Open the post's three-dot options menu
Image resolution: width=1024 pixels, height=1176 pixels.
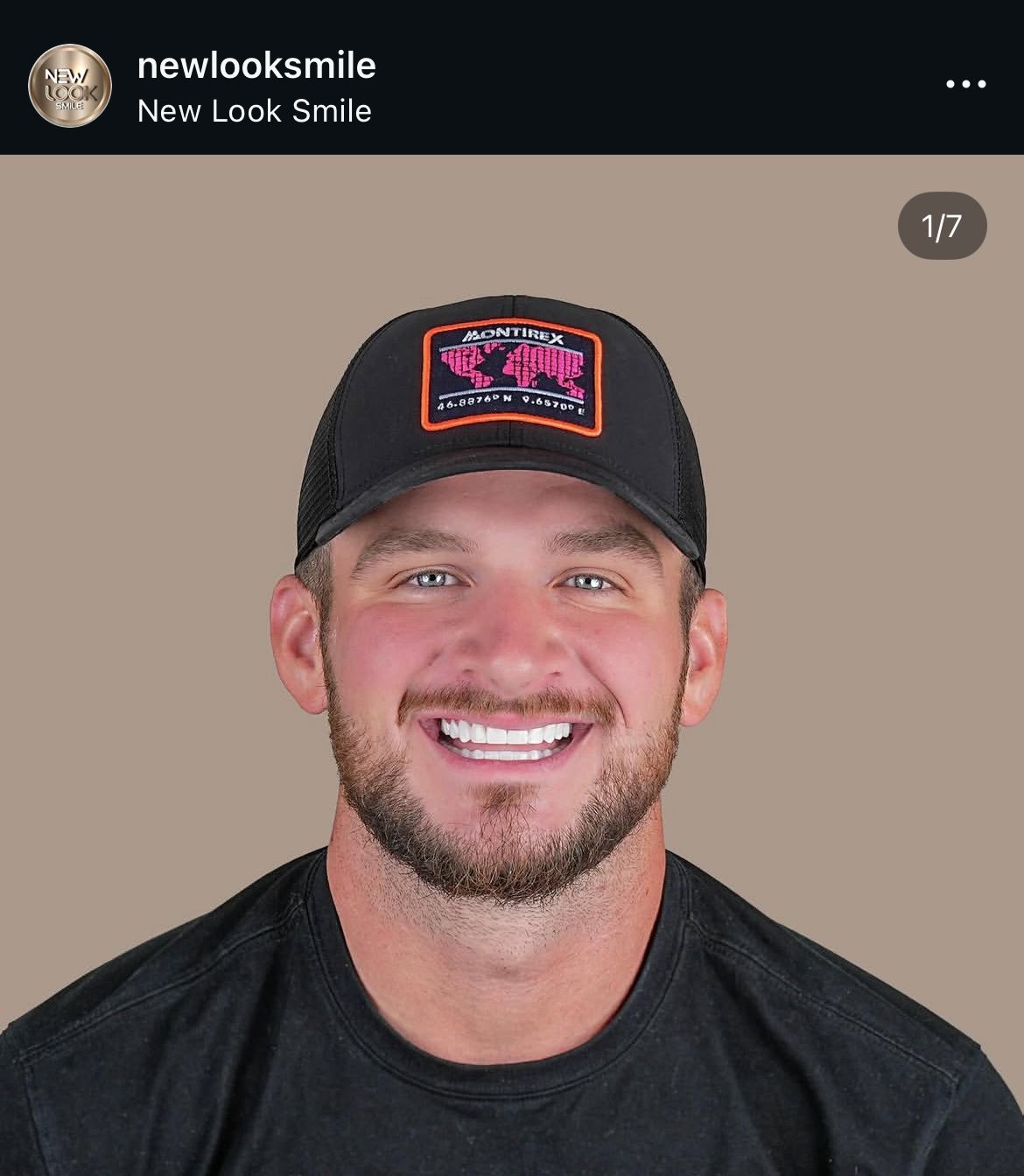click(x=965, y=85)
